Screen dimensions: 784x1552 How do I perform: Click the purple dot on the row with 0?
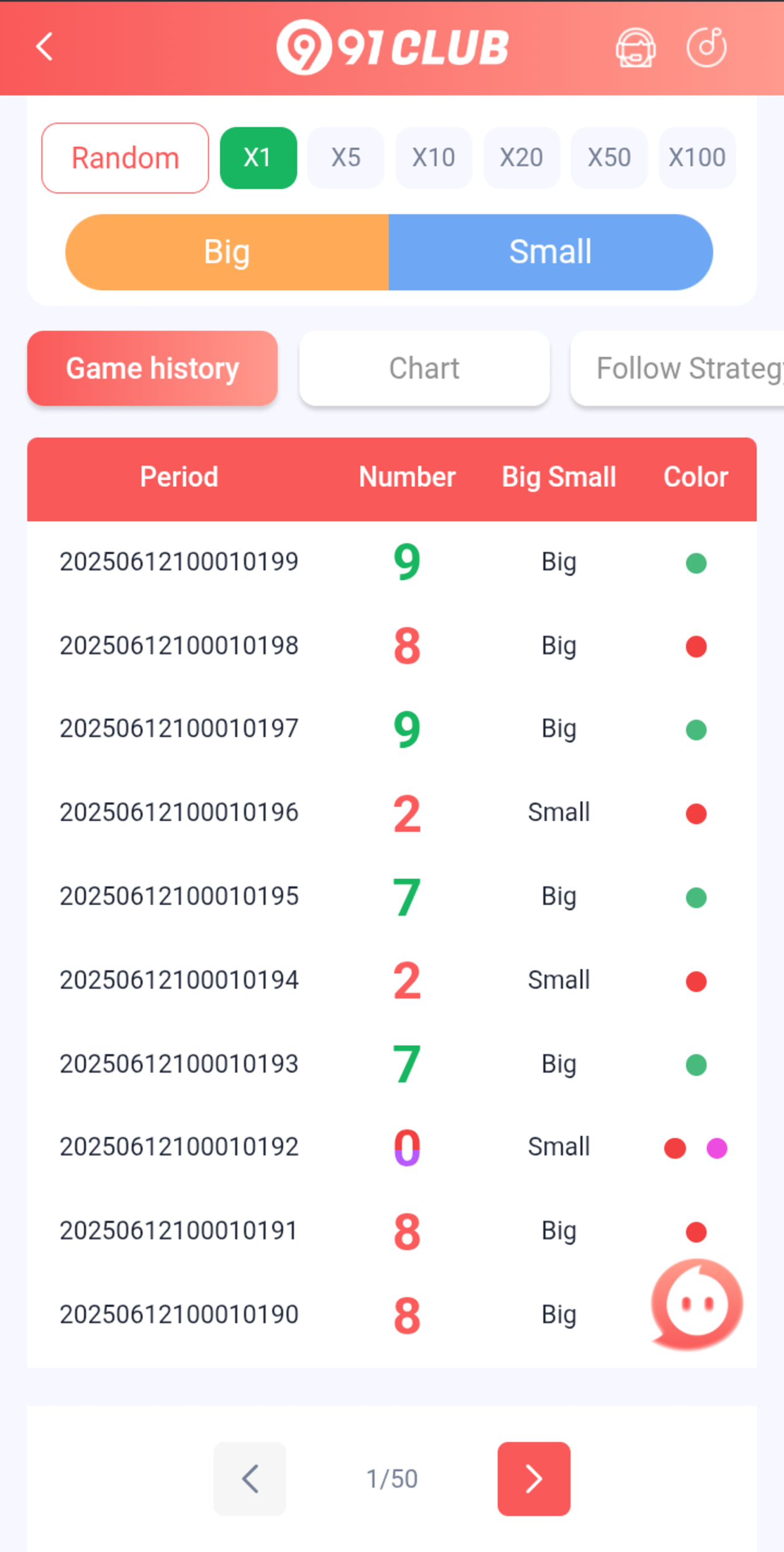click(717, 1148)
